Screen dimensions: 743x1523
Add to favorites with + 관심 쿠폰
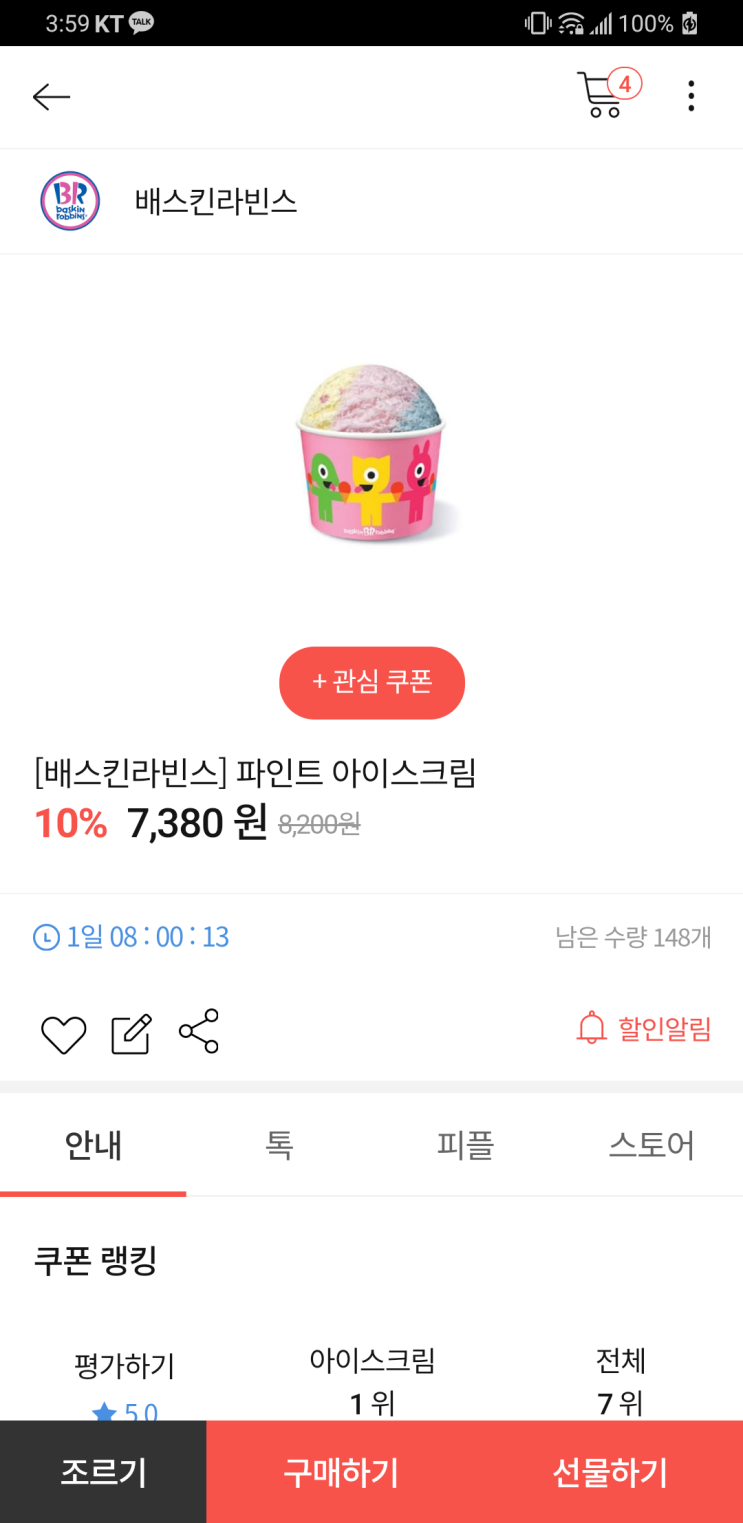tap(372, 683)
